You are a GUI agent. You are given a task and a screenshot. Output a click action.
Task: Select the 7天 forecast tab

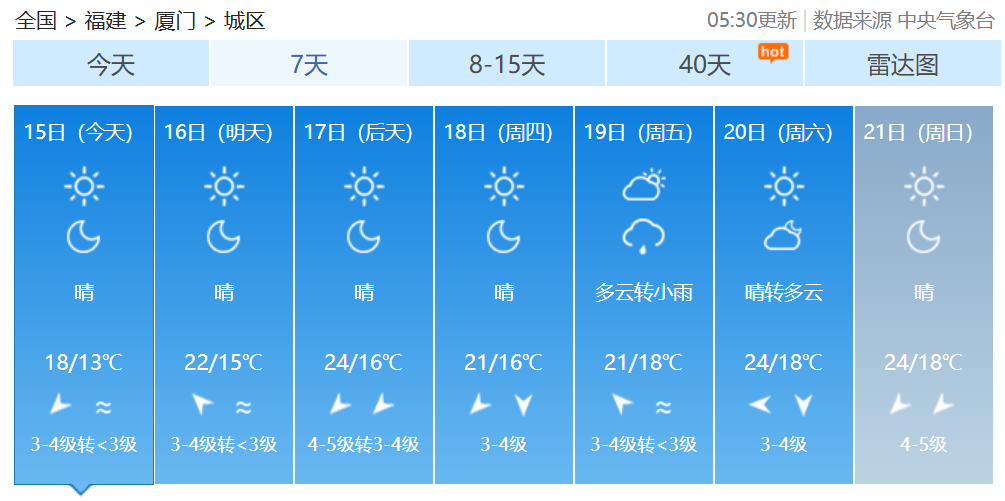click(309, 65)
